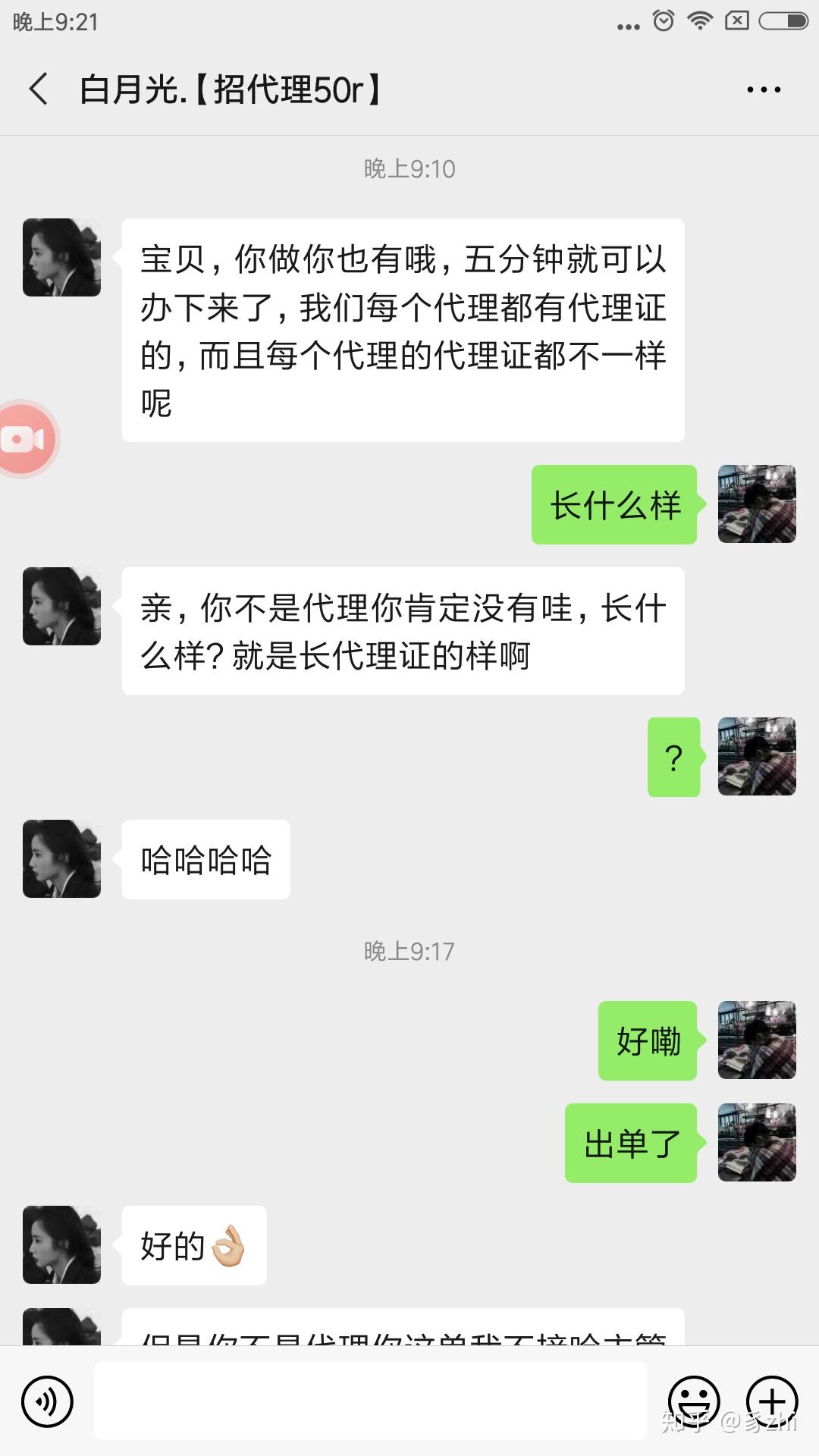
Task: Open contact avatar beside the 哈哈哈哈 message
Action: click(x=61, y=859)
